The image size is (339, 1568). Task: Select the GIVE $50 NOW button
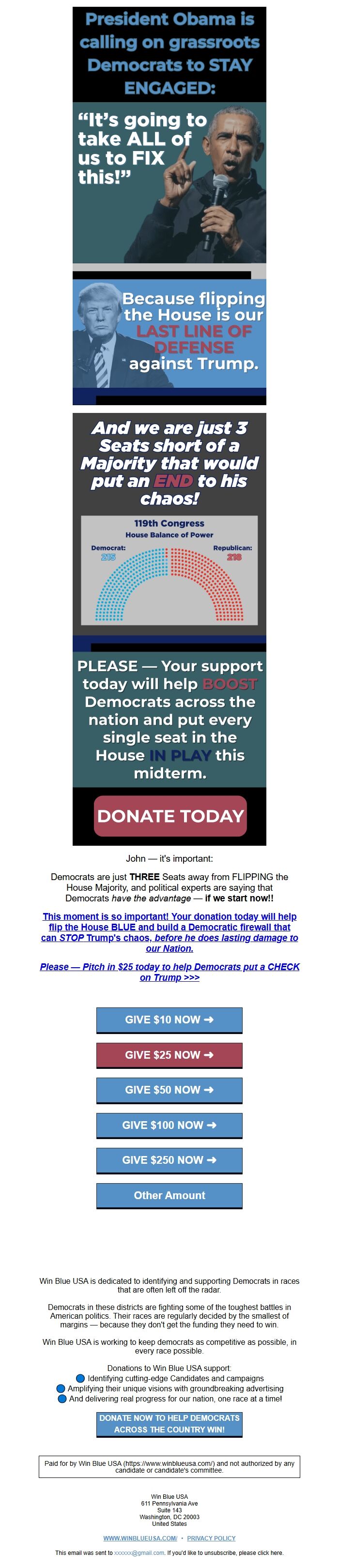(169, 1090)
